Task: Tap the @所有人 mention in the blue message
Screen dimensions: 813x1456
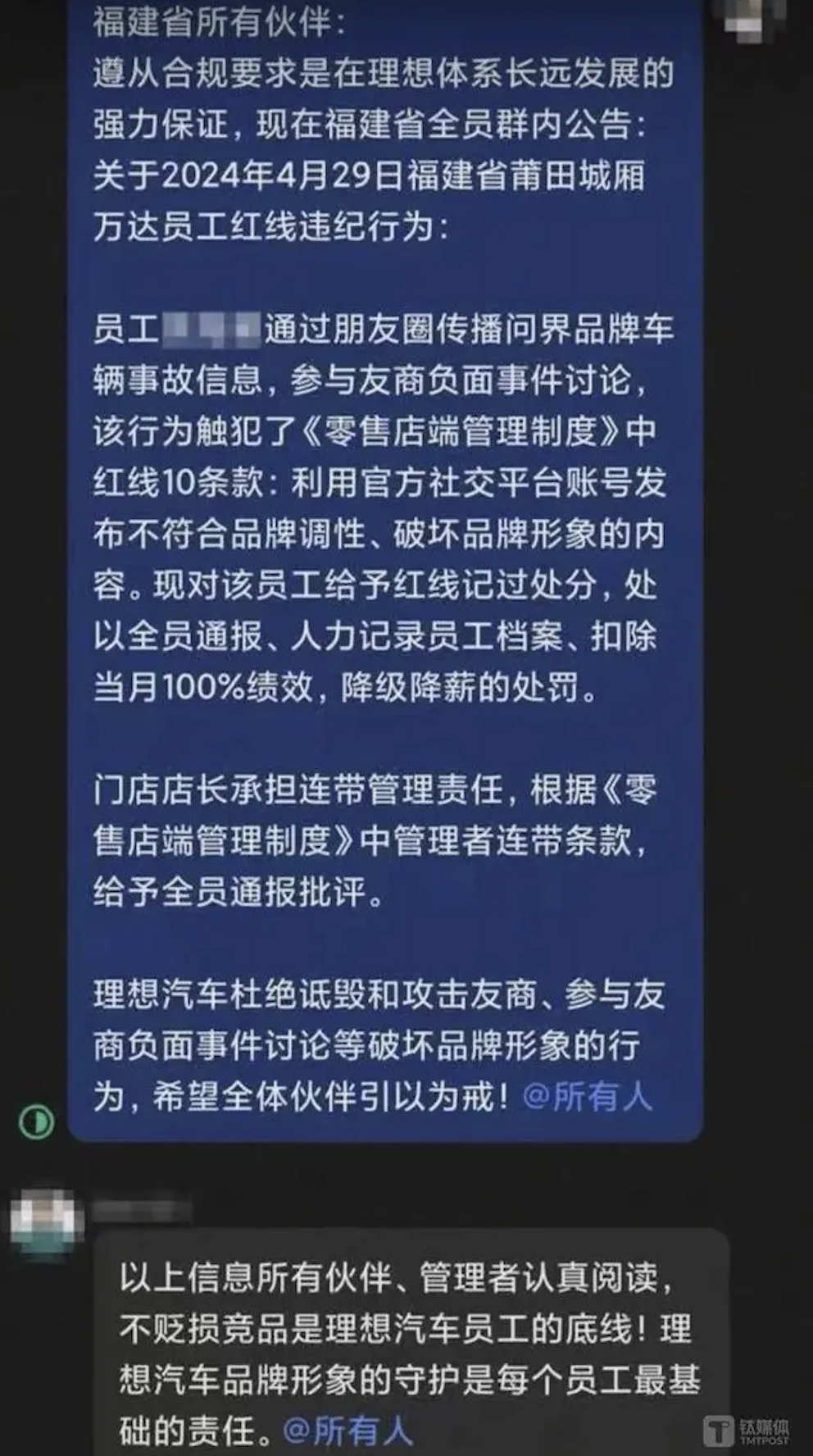Action: tap(587, 1096)
